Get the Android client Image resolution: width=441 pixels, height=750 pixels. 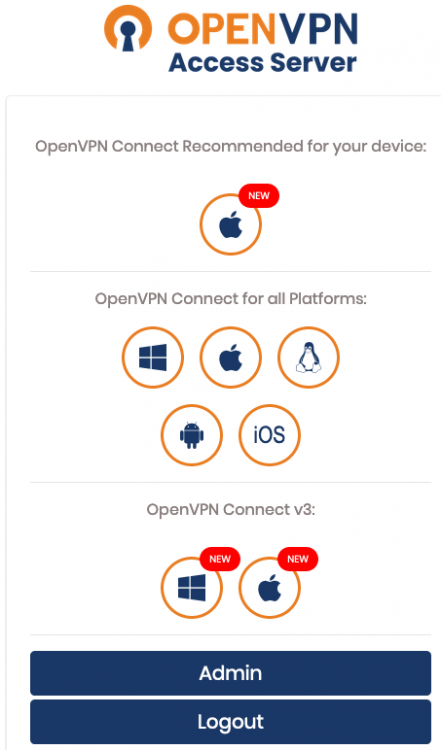192,435
